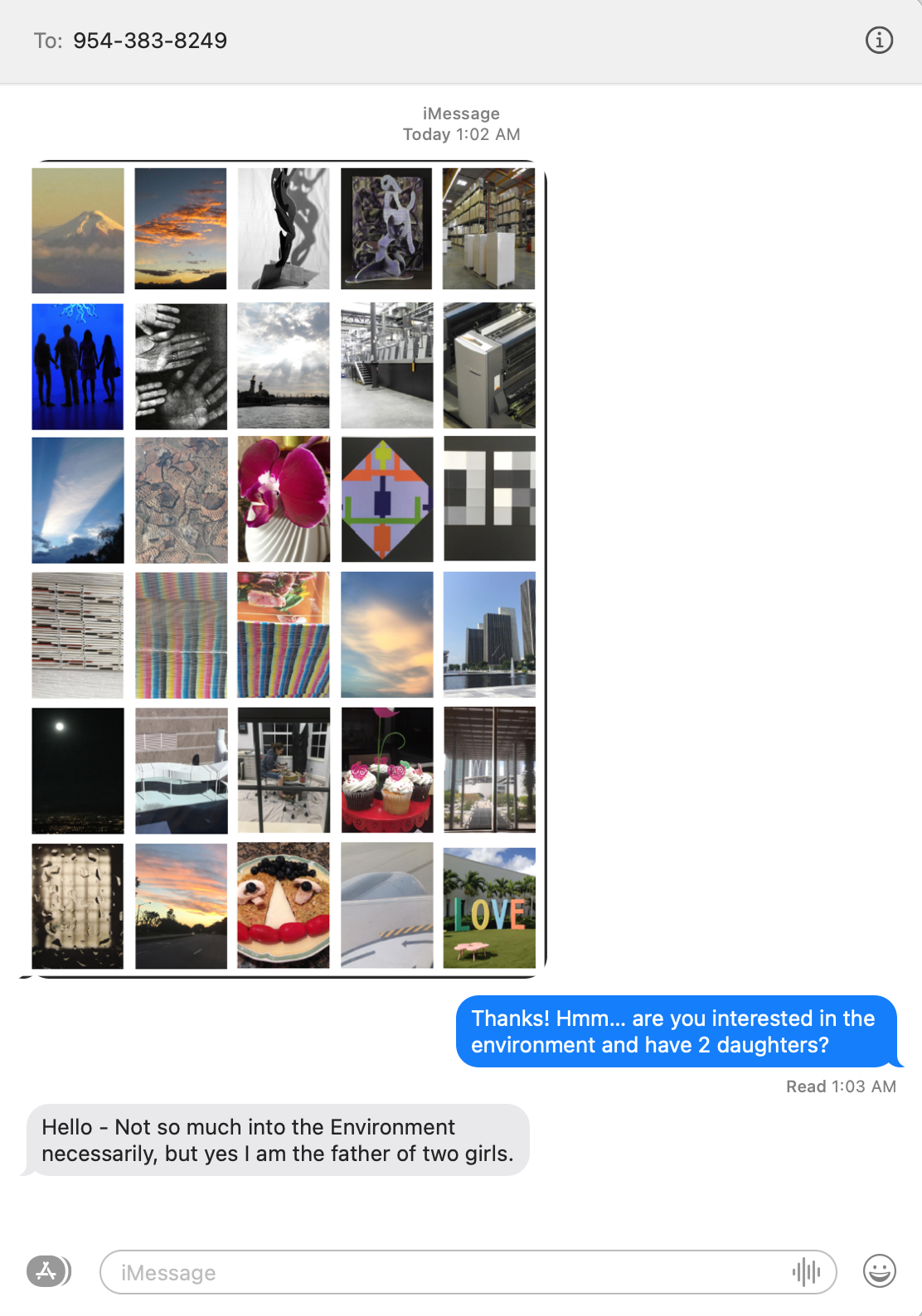Open conversation details info button
The height and width of the screenshot is (1316, 922).
(879, 40)
